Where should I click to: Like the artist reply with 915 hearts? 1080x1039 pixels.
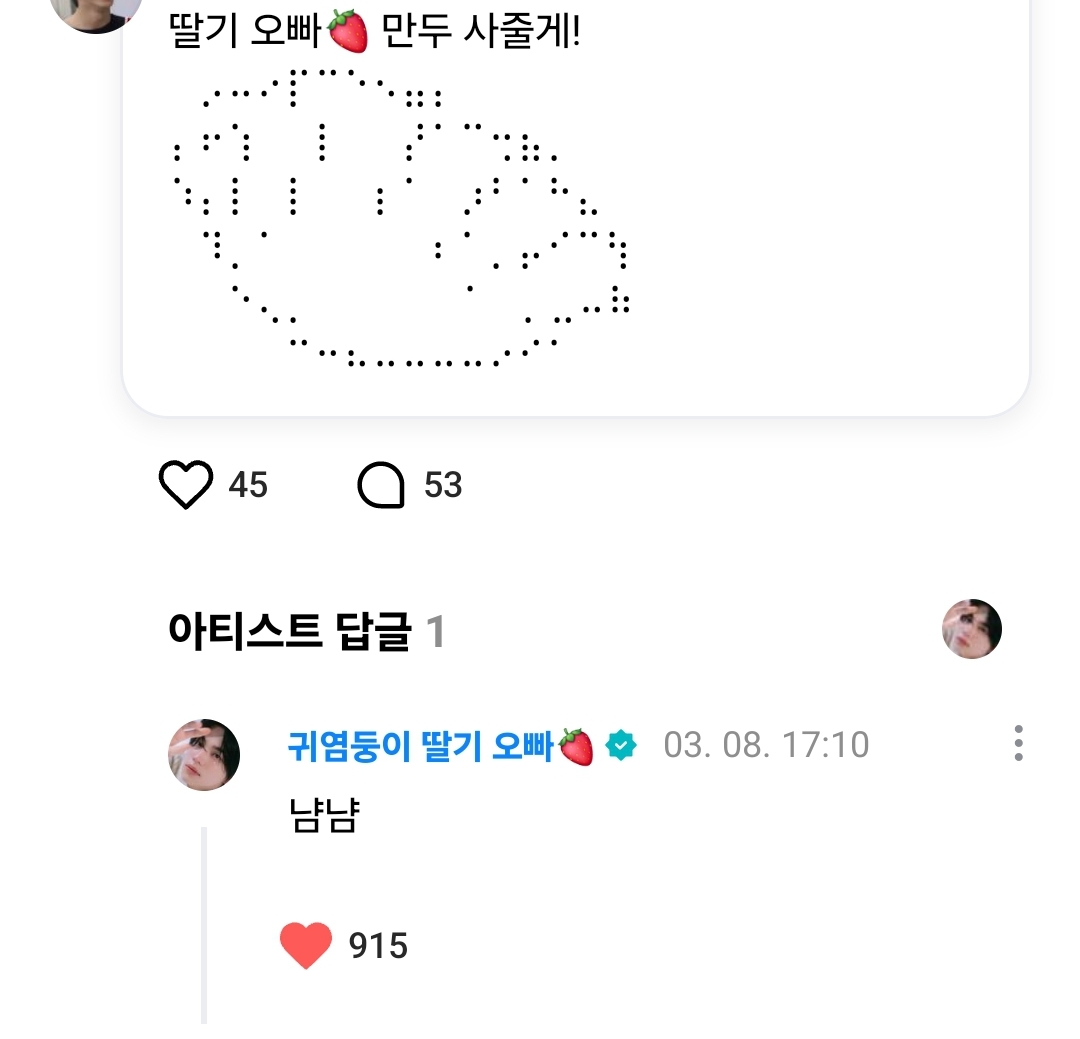[x=306, y=945]
